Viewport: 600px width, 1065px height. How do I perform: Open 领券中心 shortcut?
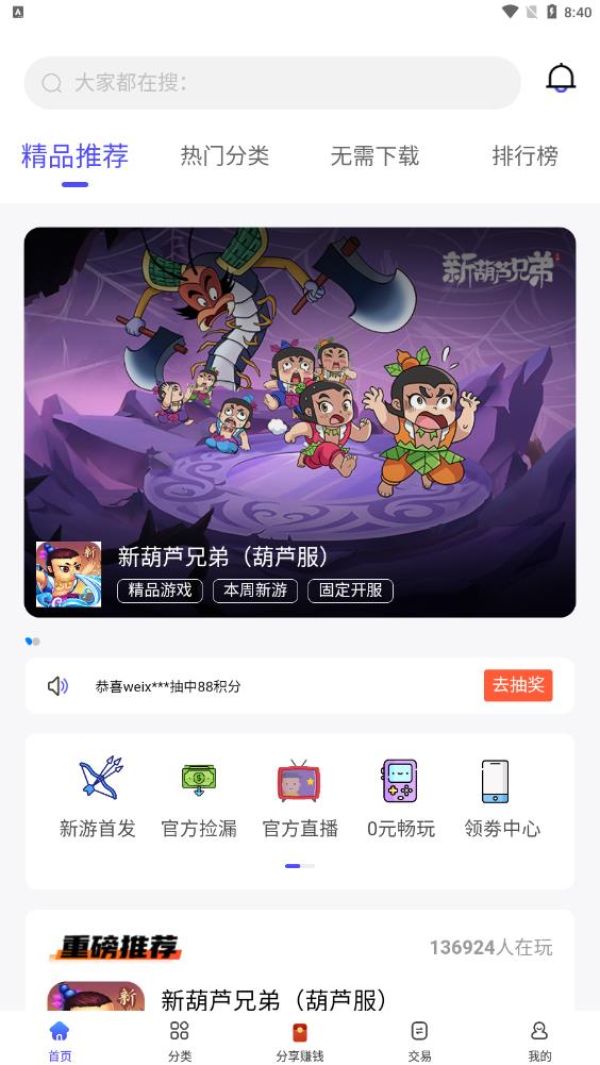(502, 798)
